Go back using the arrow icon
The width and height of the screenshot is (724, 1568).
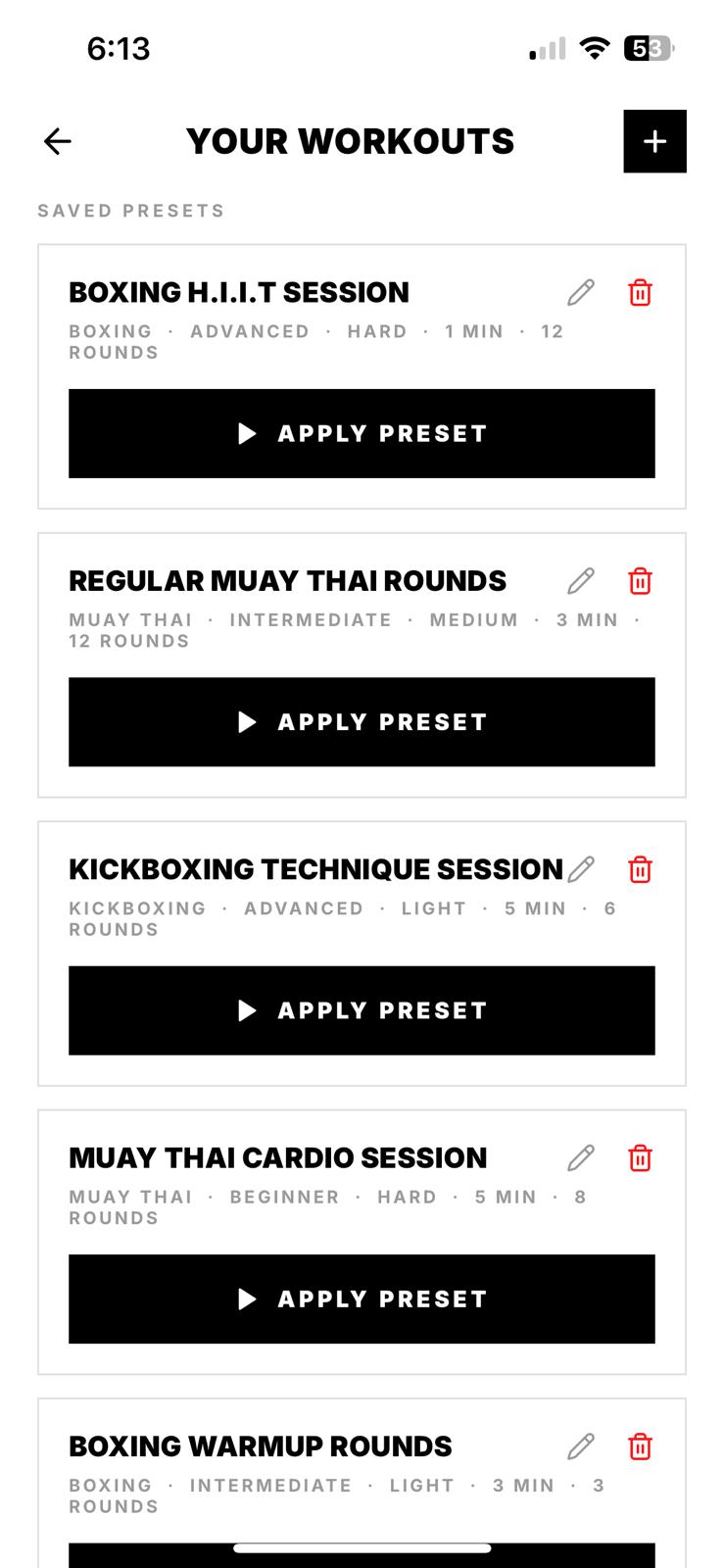tap(58, 142)
